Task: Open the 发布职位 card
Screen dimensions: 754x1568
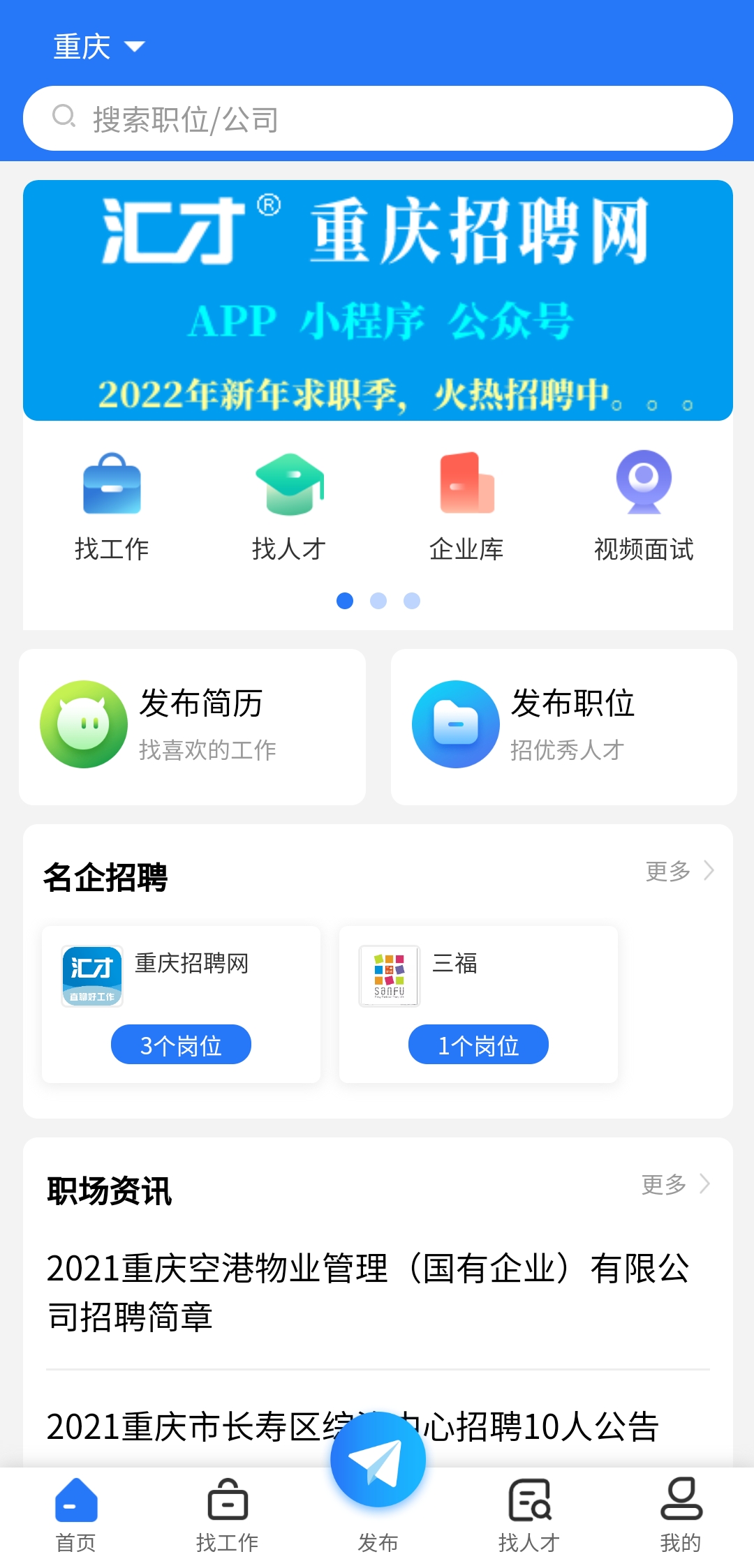Action: point(563,726)
